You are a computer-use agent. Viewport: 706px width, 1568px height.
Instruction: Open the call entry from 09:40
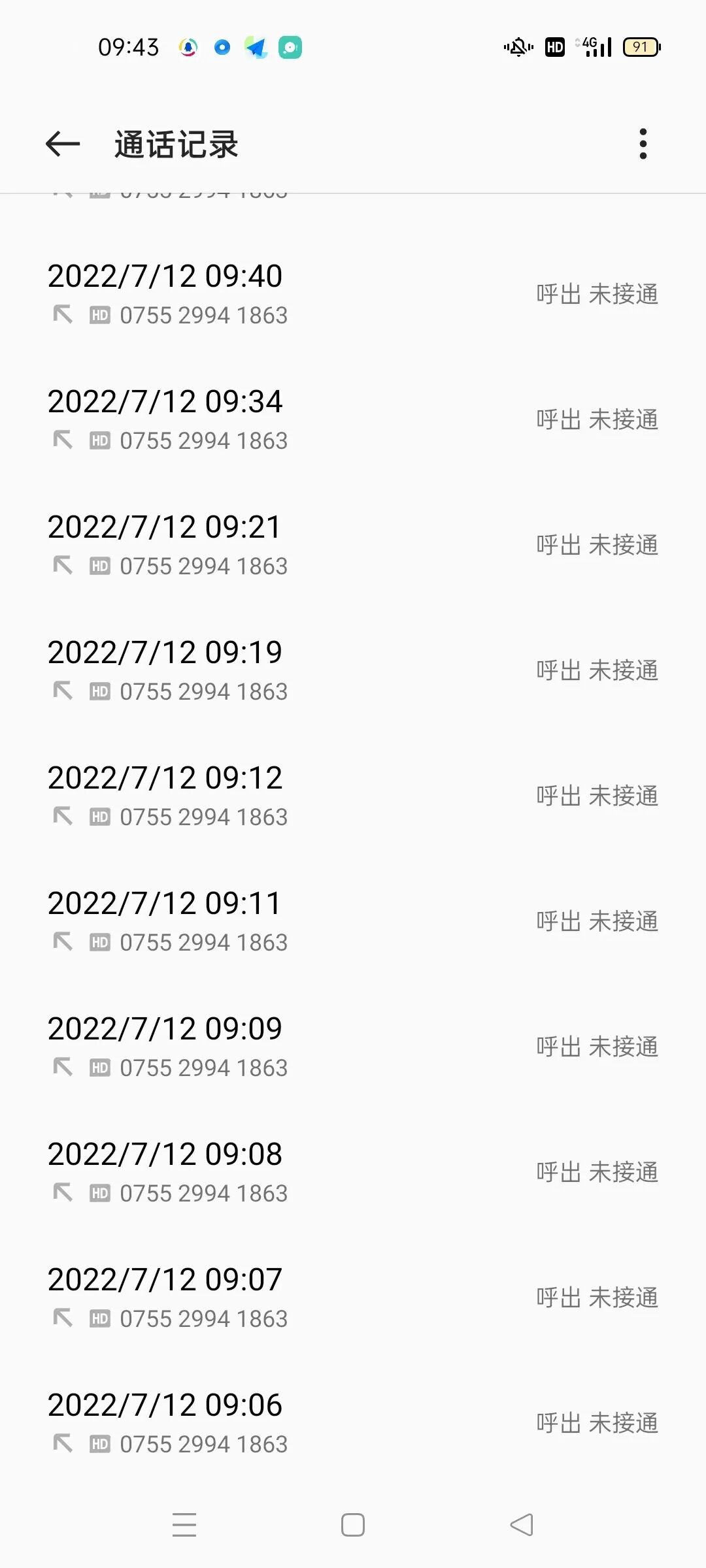click(353, 294)
